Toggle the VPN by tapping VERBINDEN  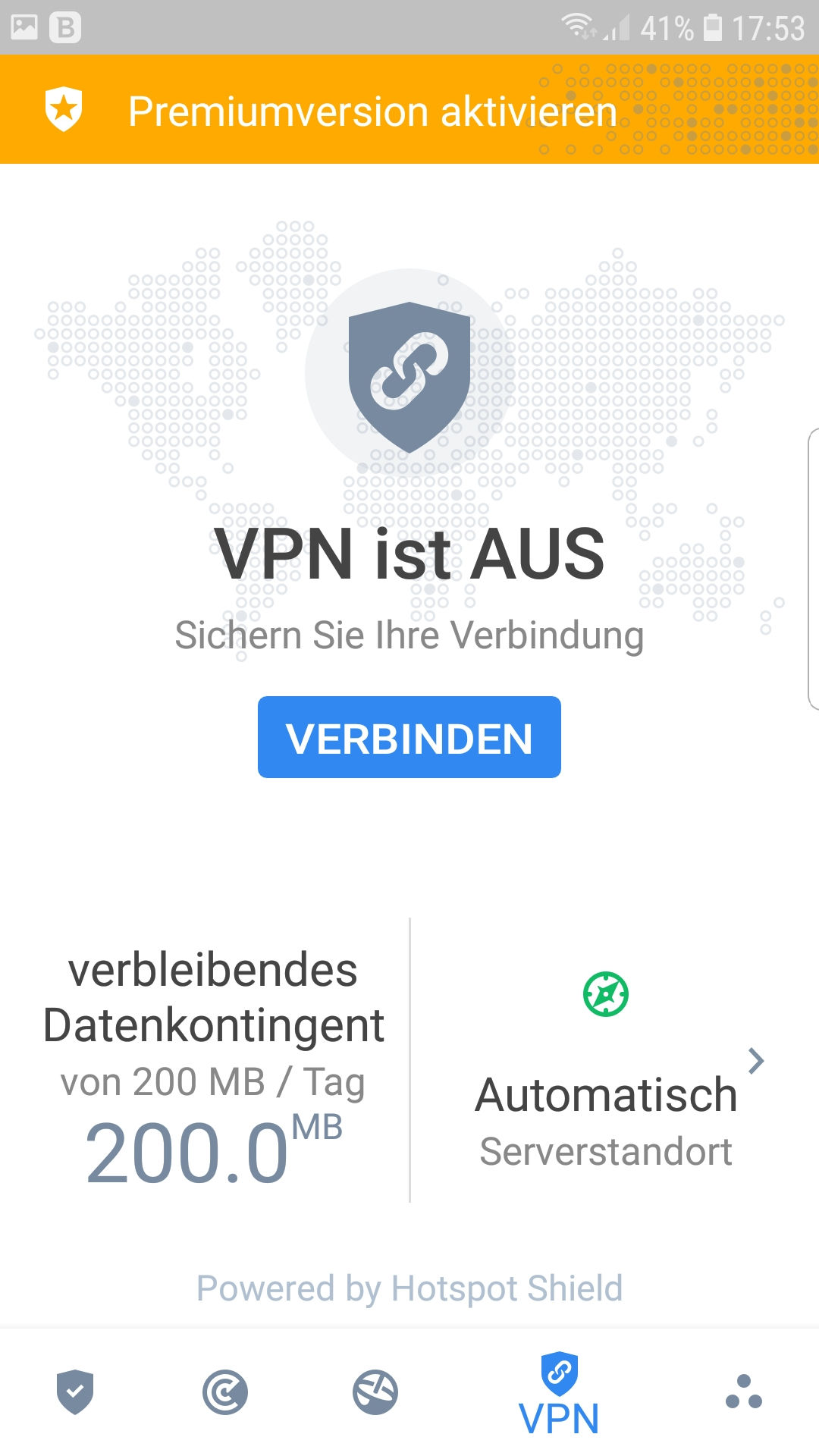[x=409, y=736]
